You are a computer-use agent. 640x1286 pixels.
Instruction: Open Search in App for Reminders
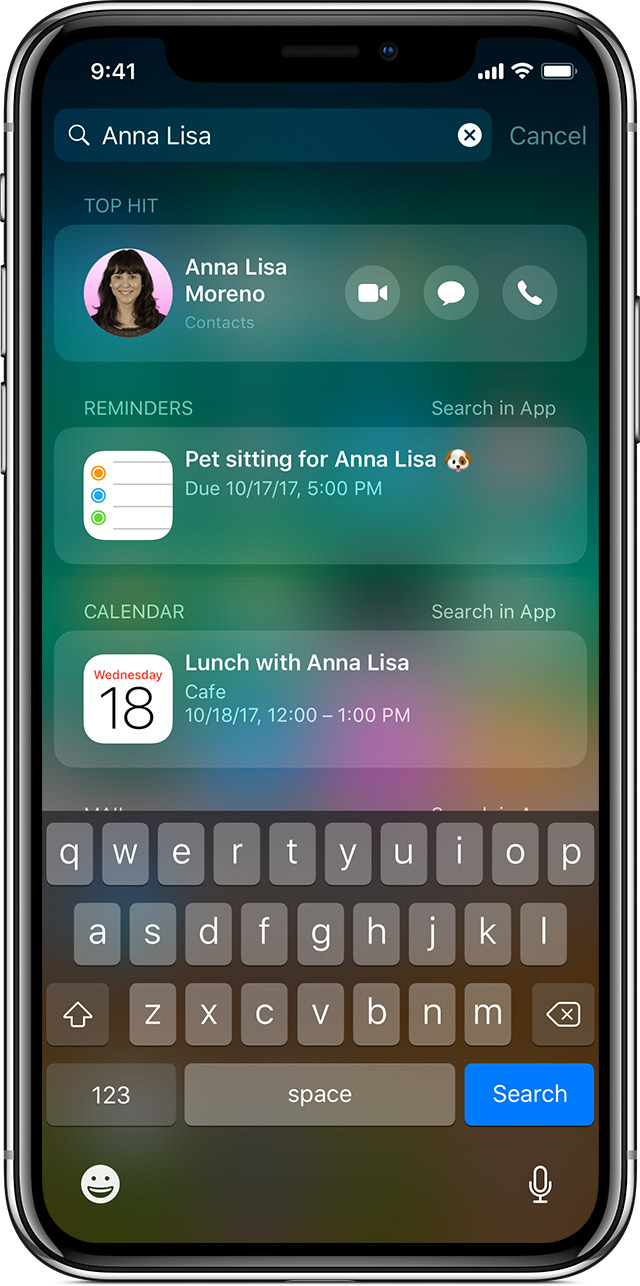[493, 408]
